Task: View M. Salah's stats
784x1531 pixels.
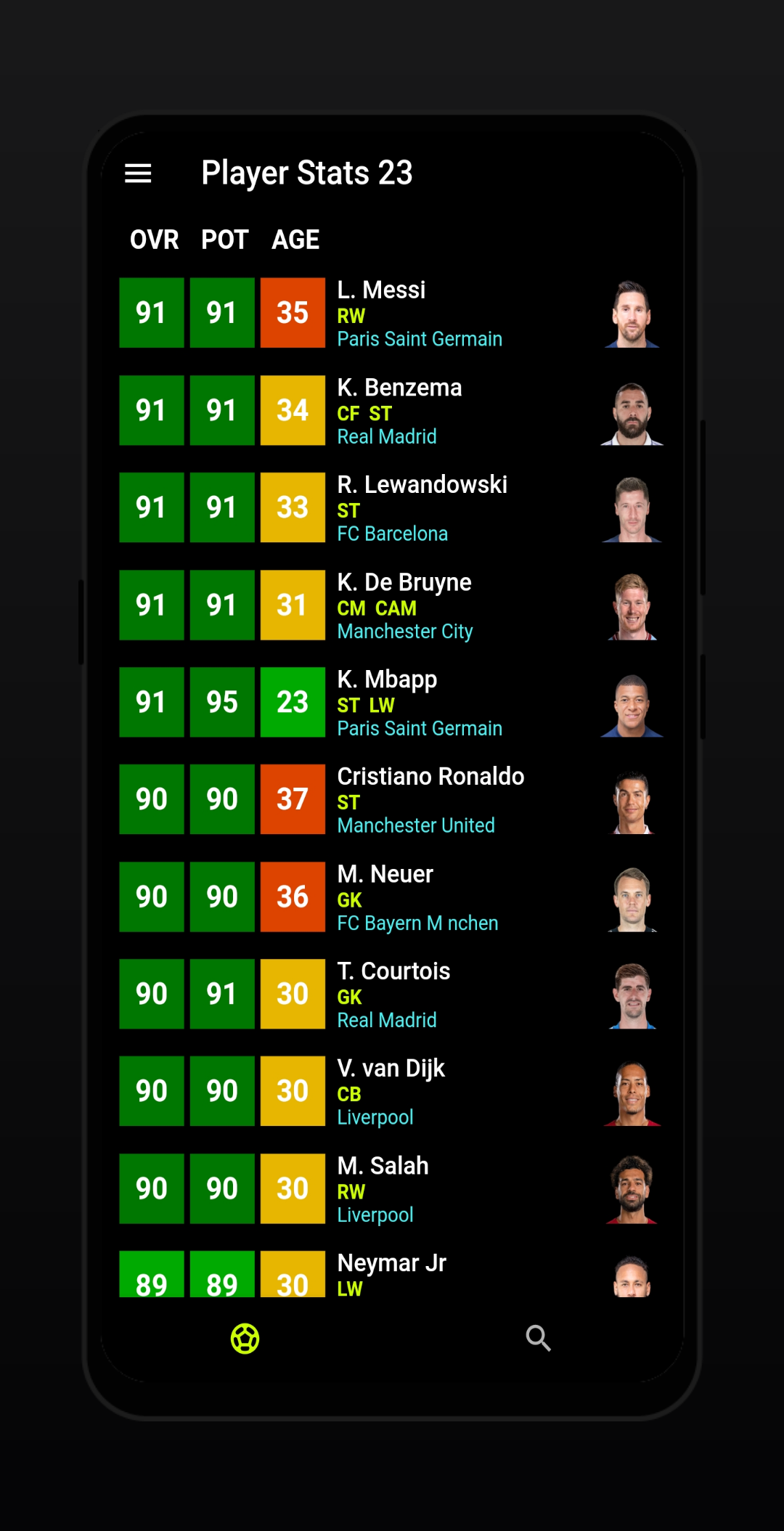Action: pyautogui.click(x=392, y=1188)
